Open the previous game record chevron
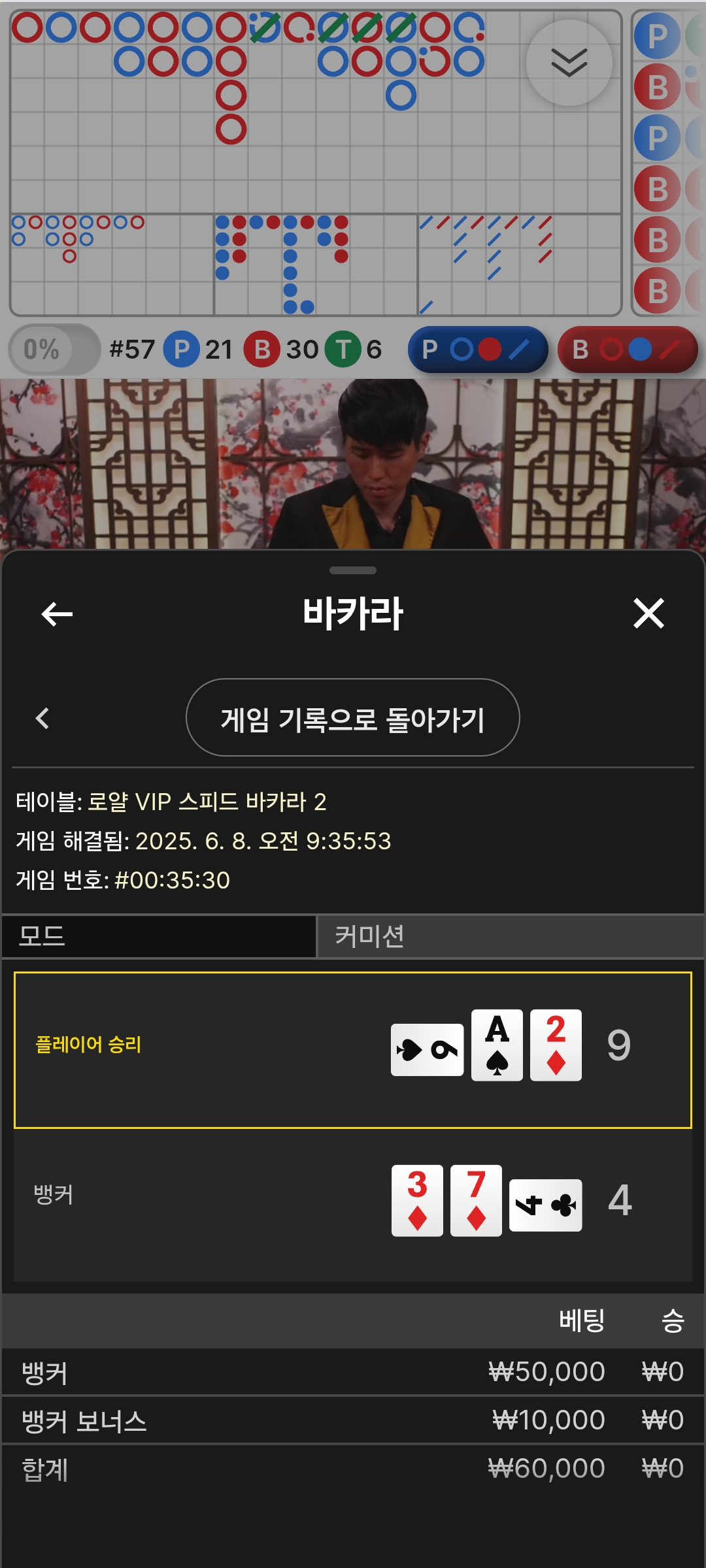Viewport: 706px width, 1568px height. (x=43, y=718)
